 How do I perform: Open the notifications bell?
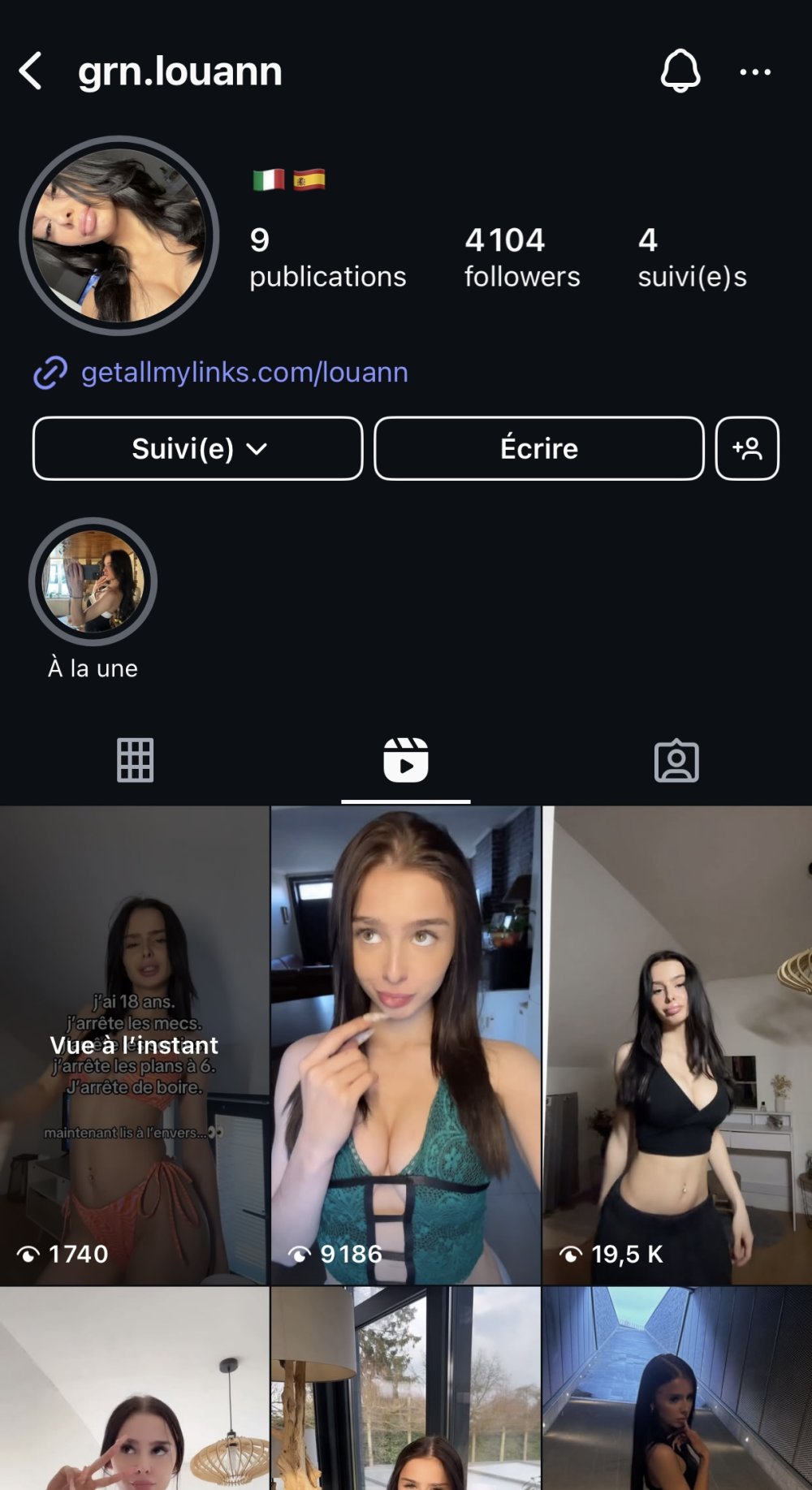[x=680, y=71]
